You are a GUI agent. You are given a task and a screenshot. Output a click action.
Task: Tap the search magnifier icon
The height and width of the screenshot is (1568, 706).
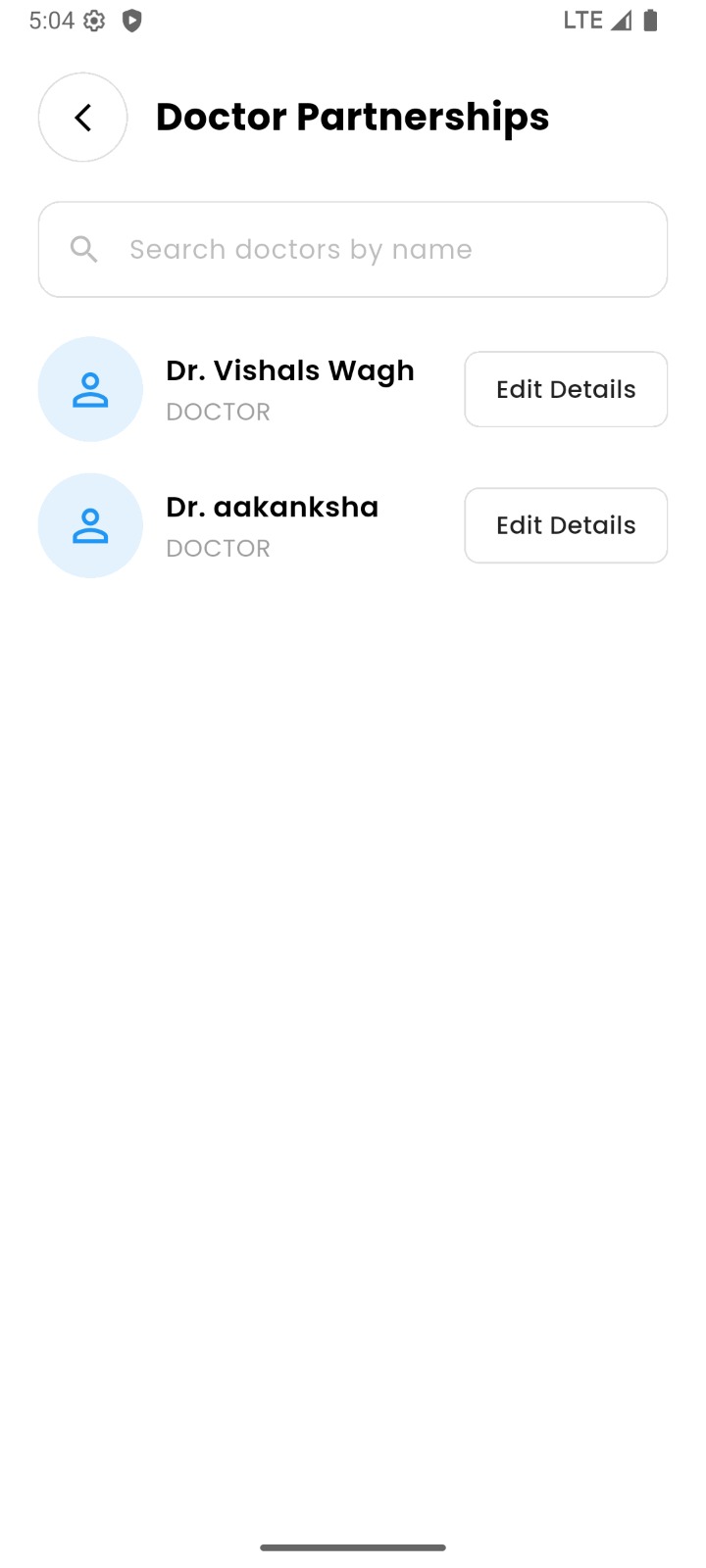(x=83, y=249)
